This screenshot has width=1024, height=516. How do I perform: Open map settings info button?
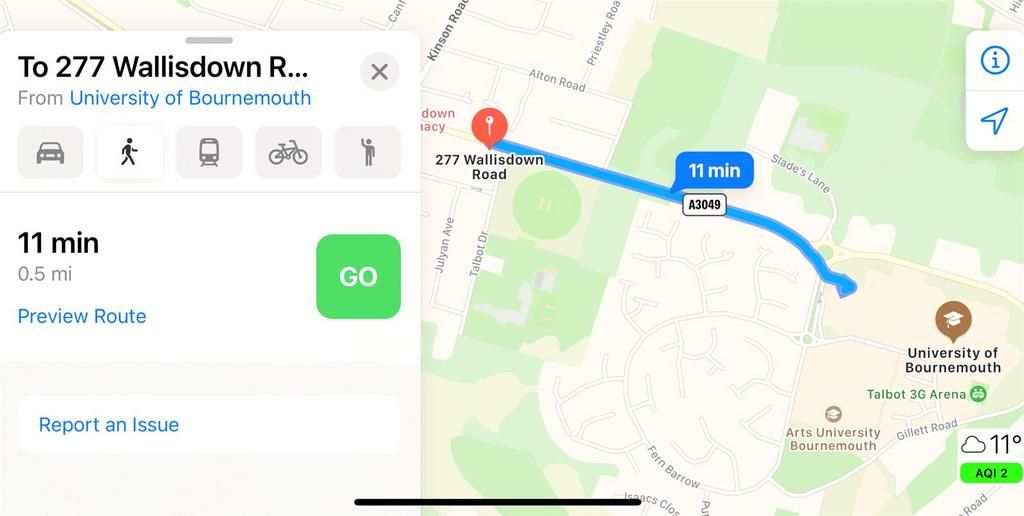coord(994,61)
